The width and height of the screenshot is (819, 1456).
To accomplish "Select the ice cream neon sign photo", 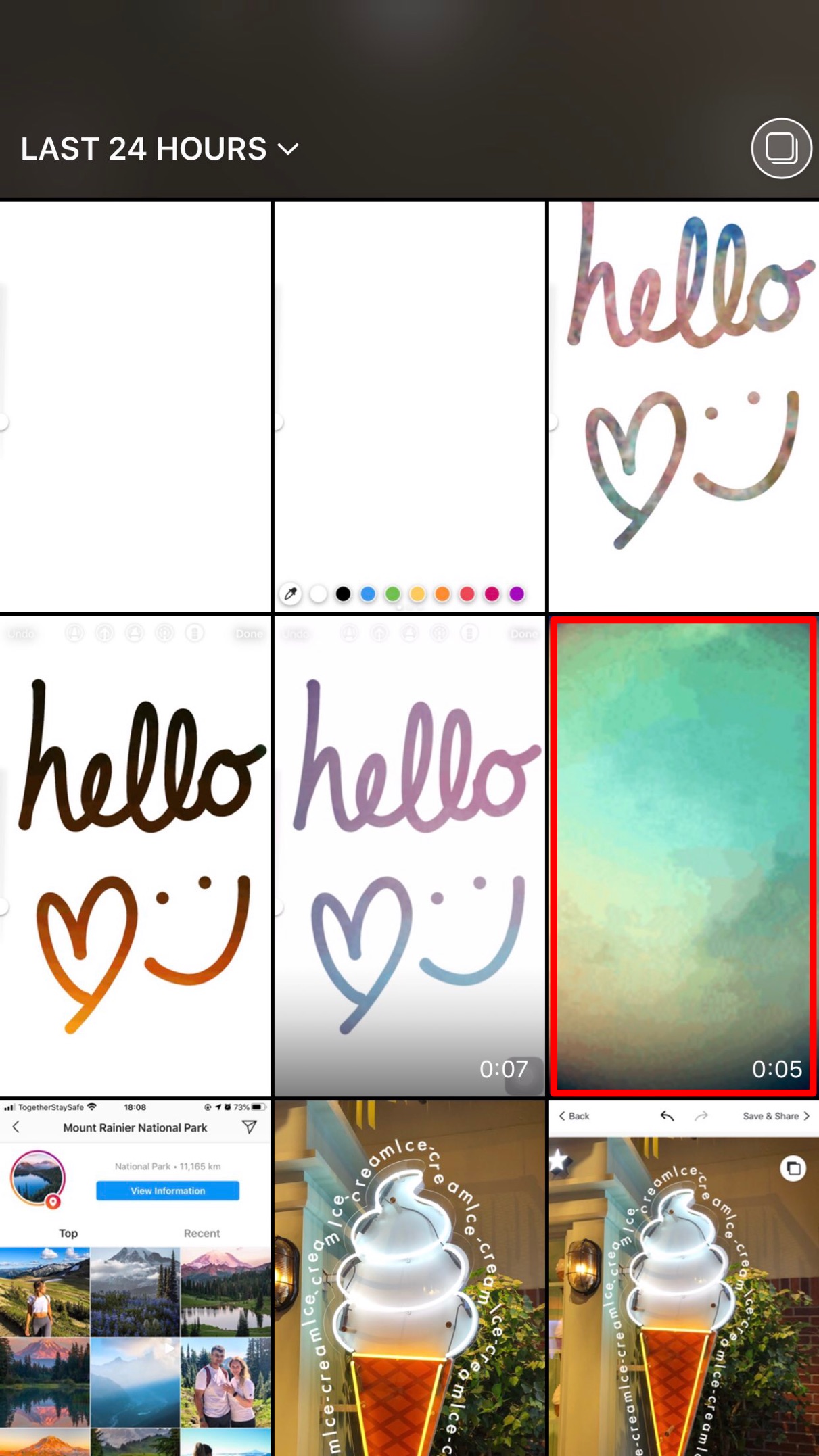I will coord(409,1278).
